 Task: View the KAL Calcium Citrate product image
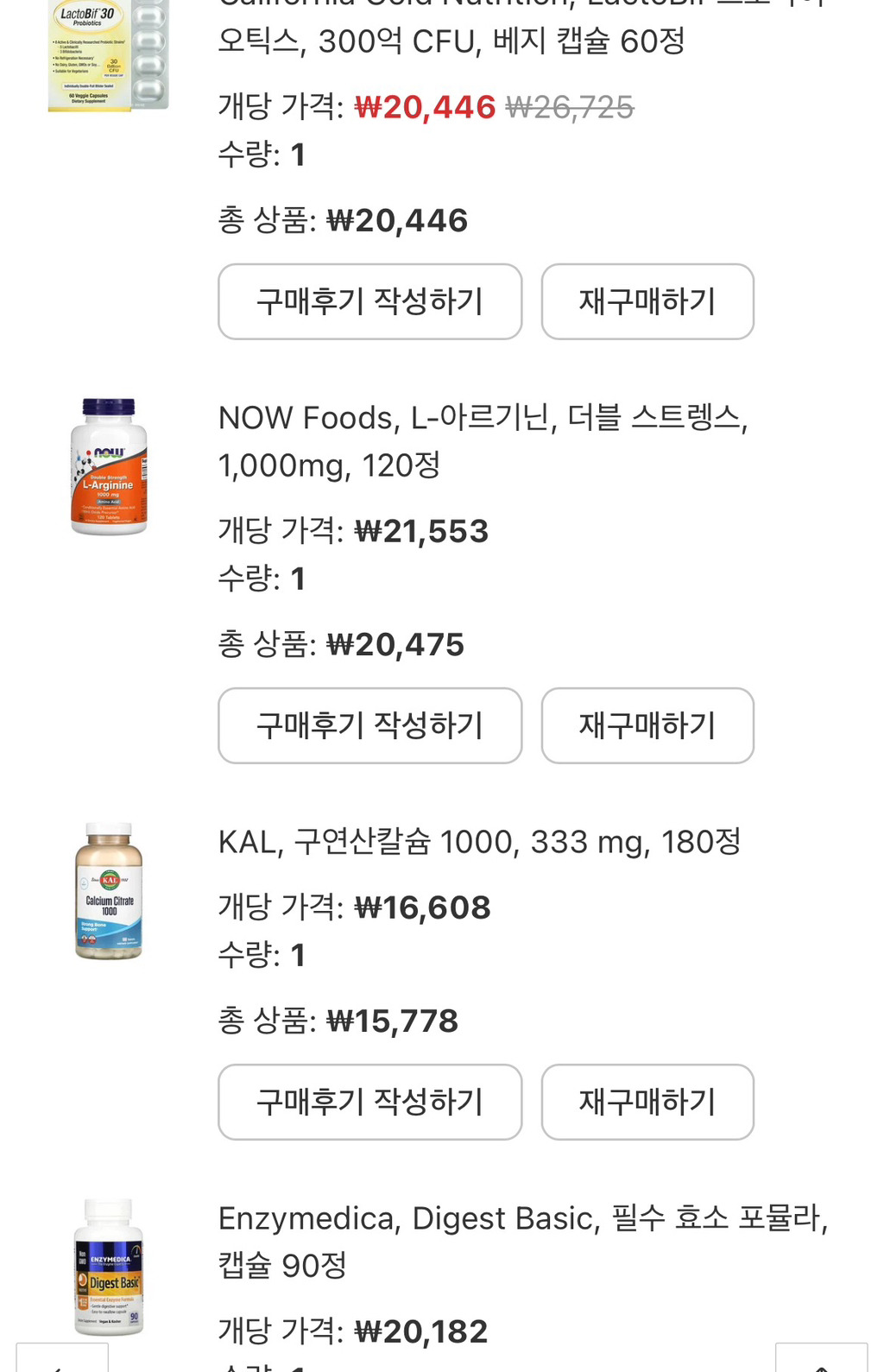[109, 890]
